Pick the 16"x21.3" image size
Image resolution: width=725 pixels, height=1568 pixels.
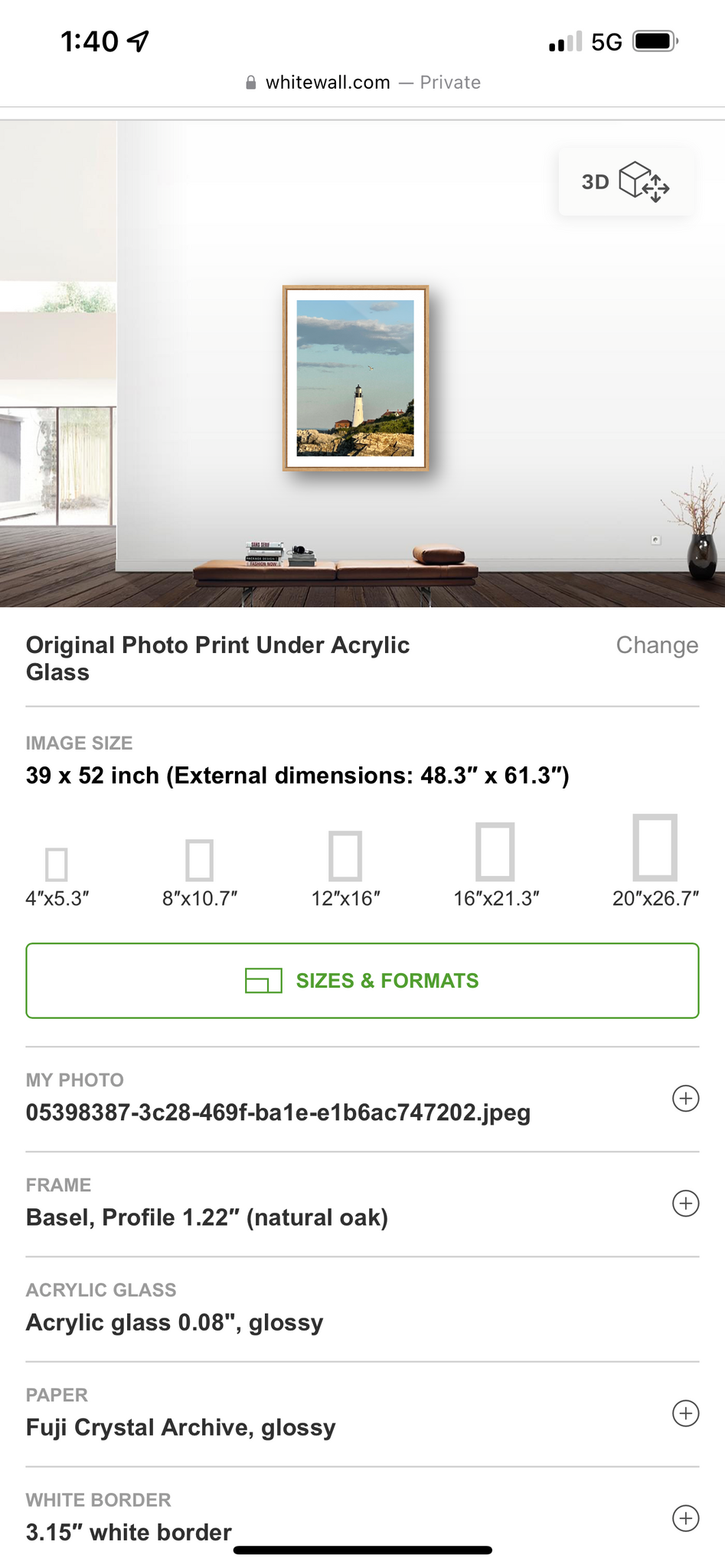(x=495, y=864)
